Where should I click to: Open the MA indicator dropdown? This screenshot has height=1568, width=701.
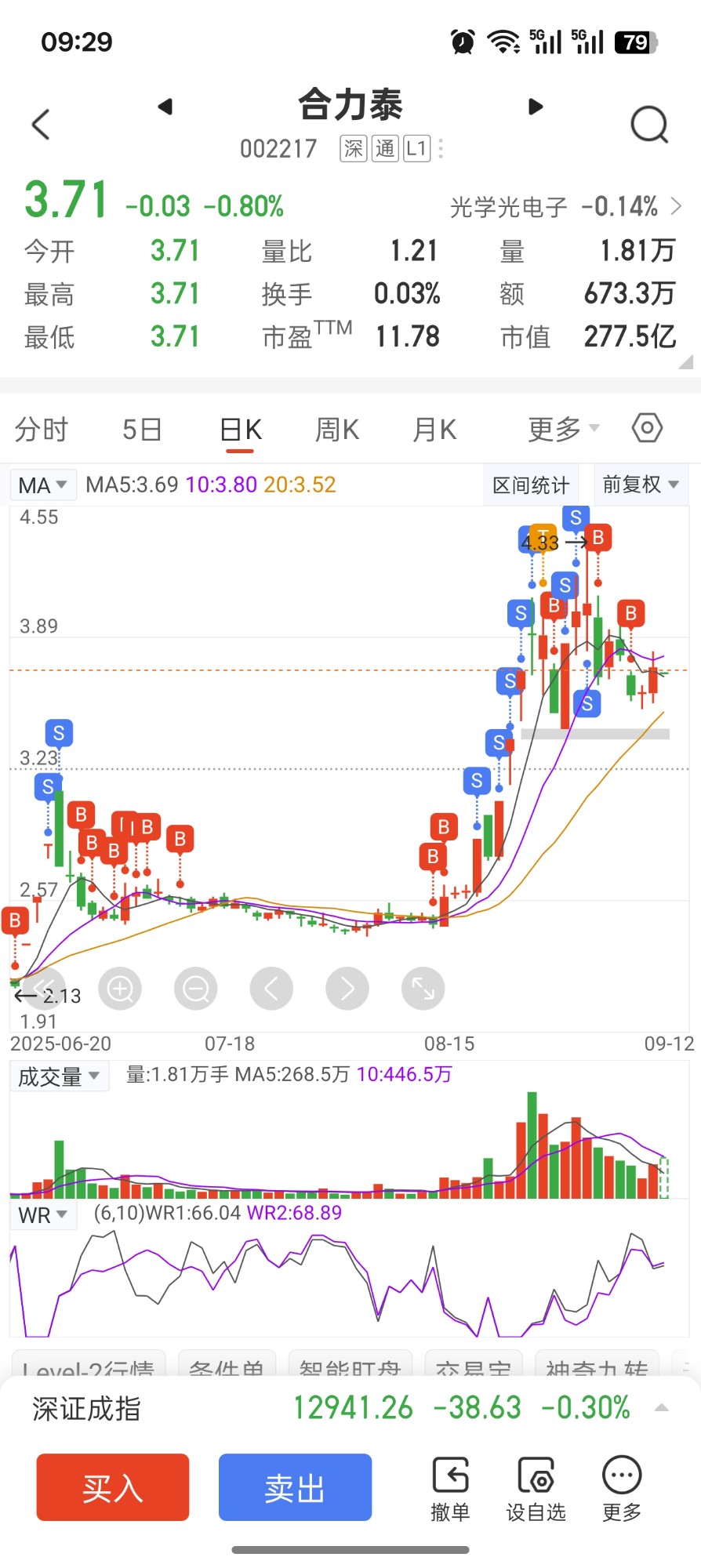(42, 485)
